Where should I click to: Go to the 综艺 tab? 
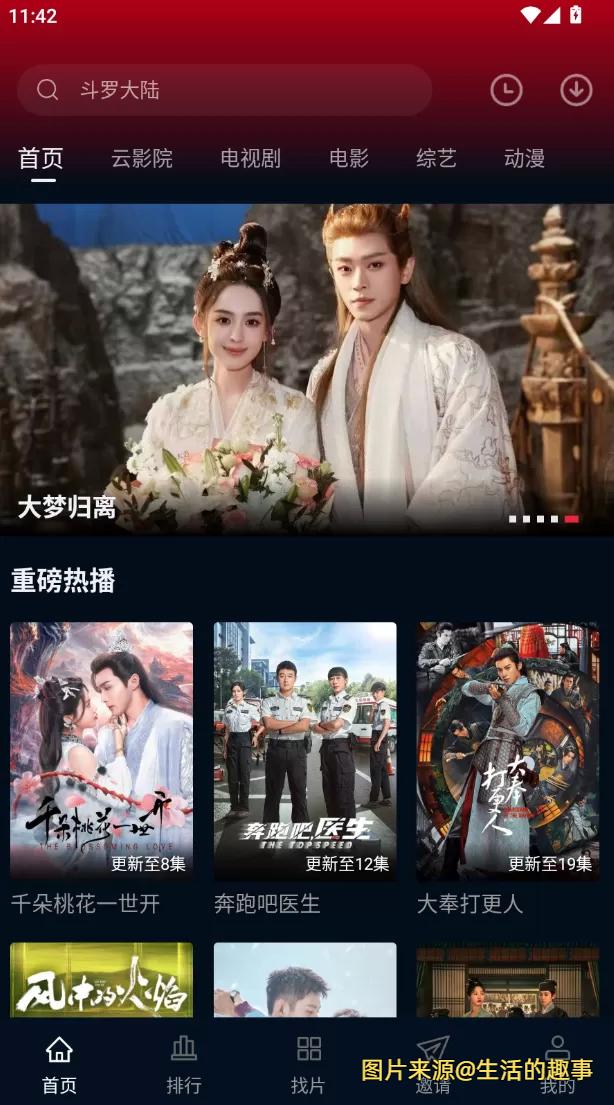click(x=436, y=158)
